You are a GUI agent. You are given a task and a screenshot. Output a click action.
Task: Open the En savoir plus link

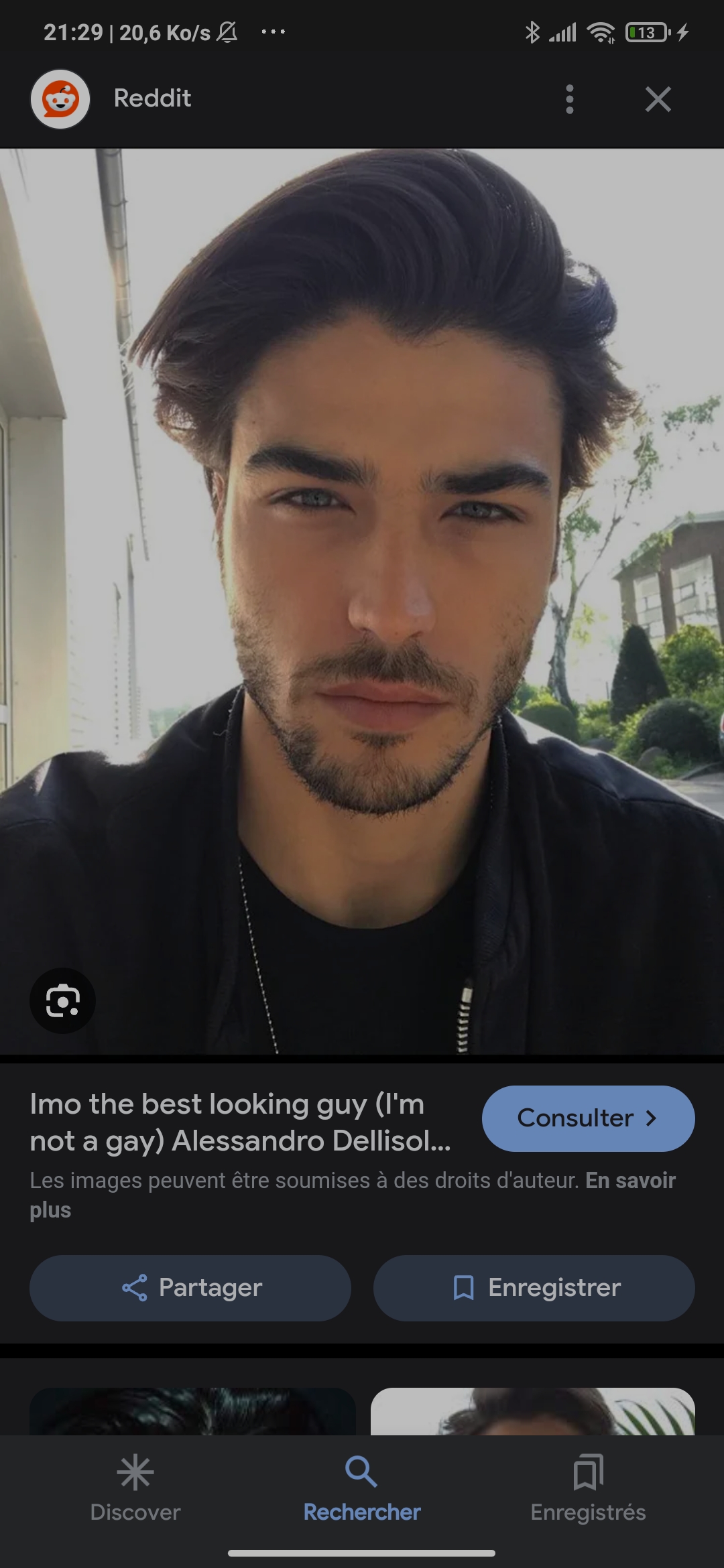tap(630, 1181)
